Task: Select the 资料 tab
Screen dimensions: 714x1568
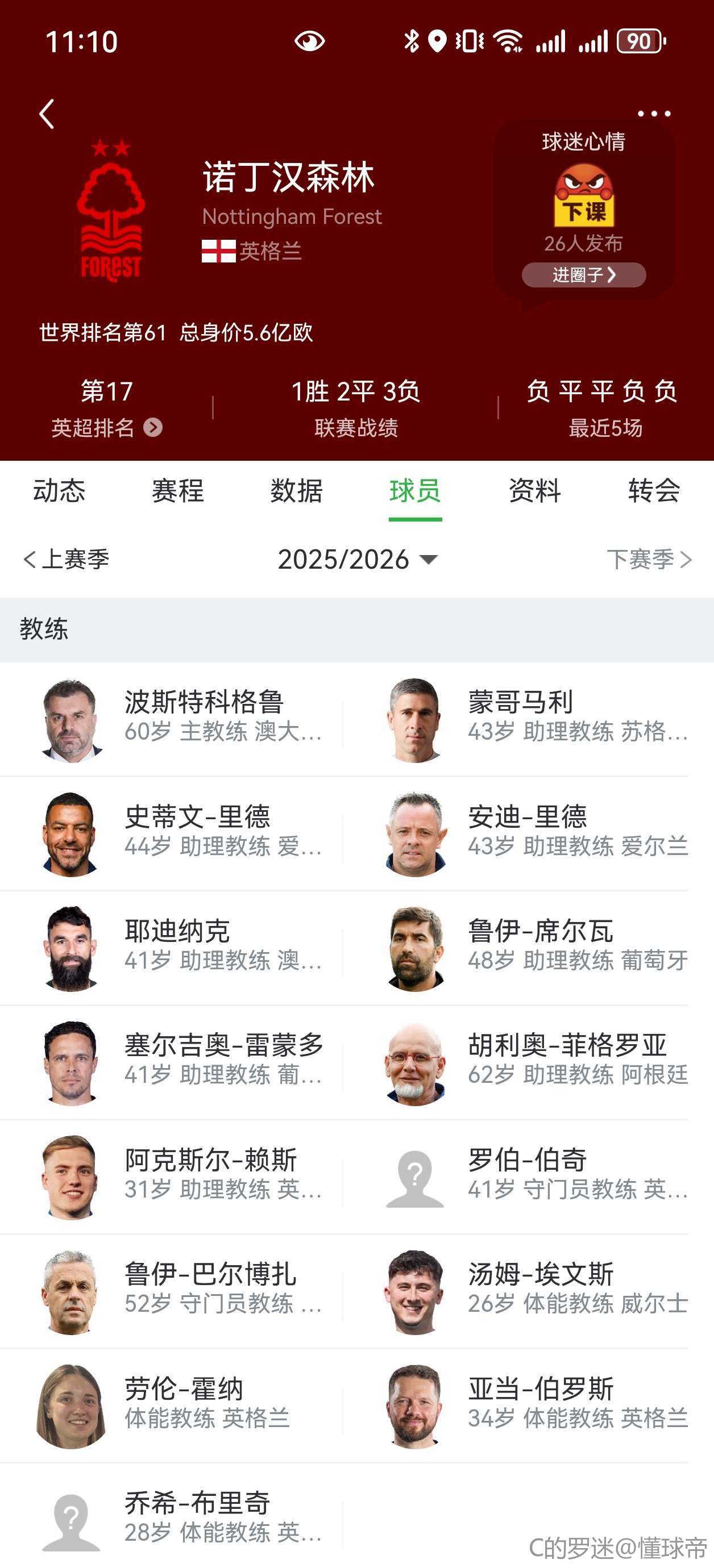Action: (534, 491)
